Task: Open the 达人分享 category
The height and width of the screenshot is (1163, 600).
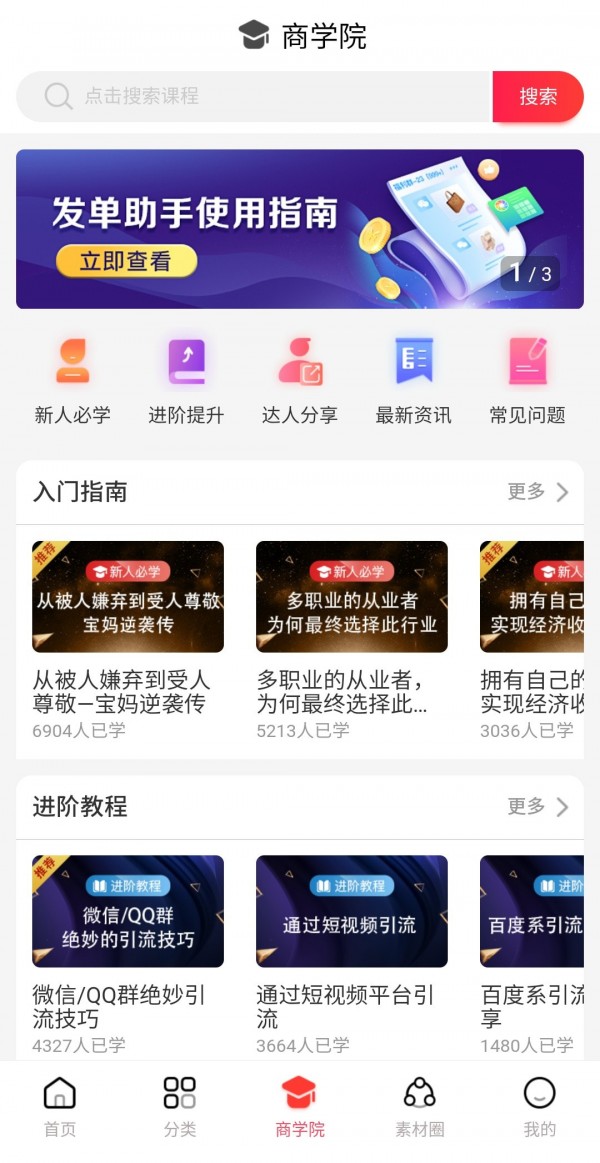Action: (x=300, y=381)
